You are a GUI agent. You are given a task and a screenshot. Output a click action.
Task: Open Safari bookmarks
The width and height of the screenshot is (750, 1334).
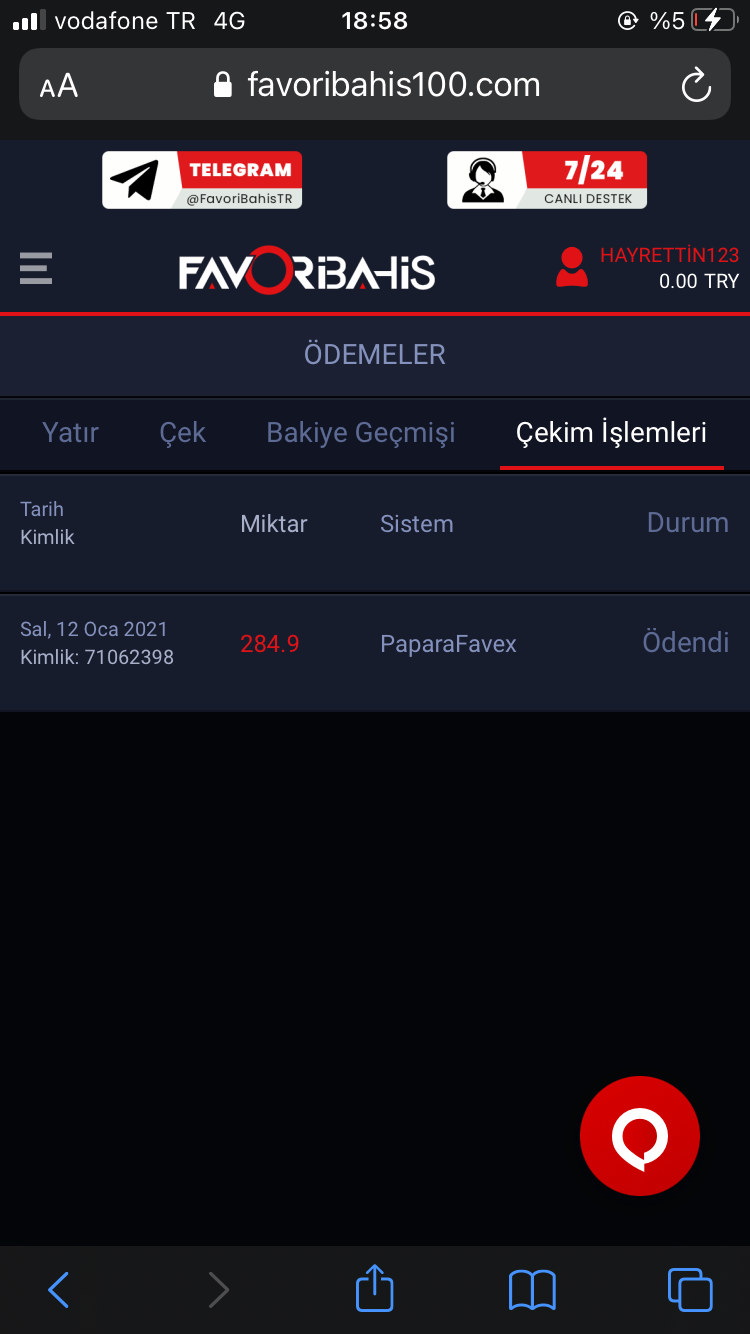coord(532,1290)
